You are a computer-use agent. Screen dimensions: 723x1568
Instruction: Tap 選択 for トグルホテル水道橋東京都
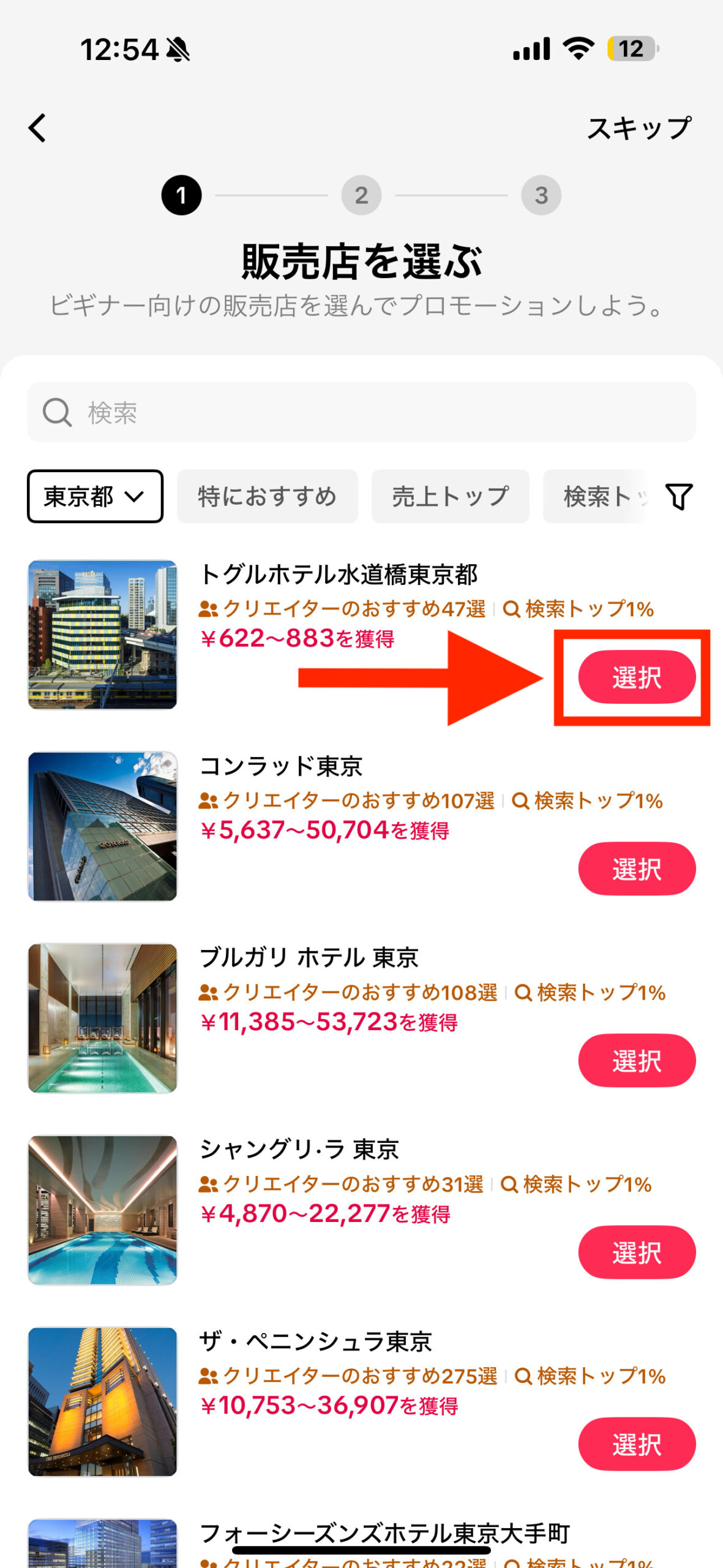click(x=637, y=677)
